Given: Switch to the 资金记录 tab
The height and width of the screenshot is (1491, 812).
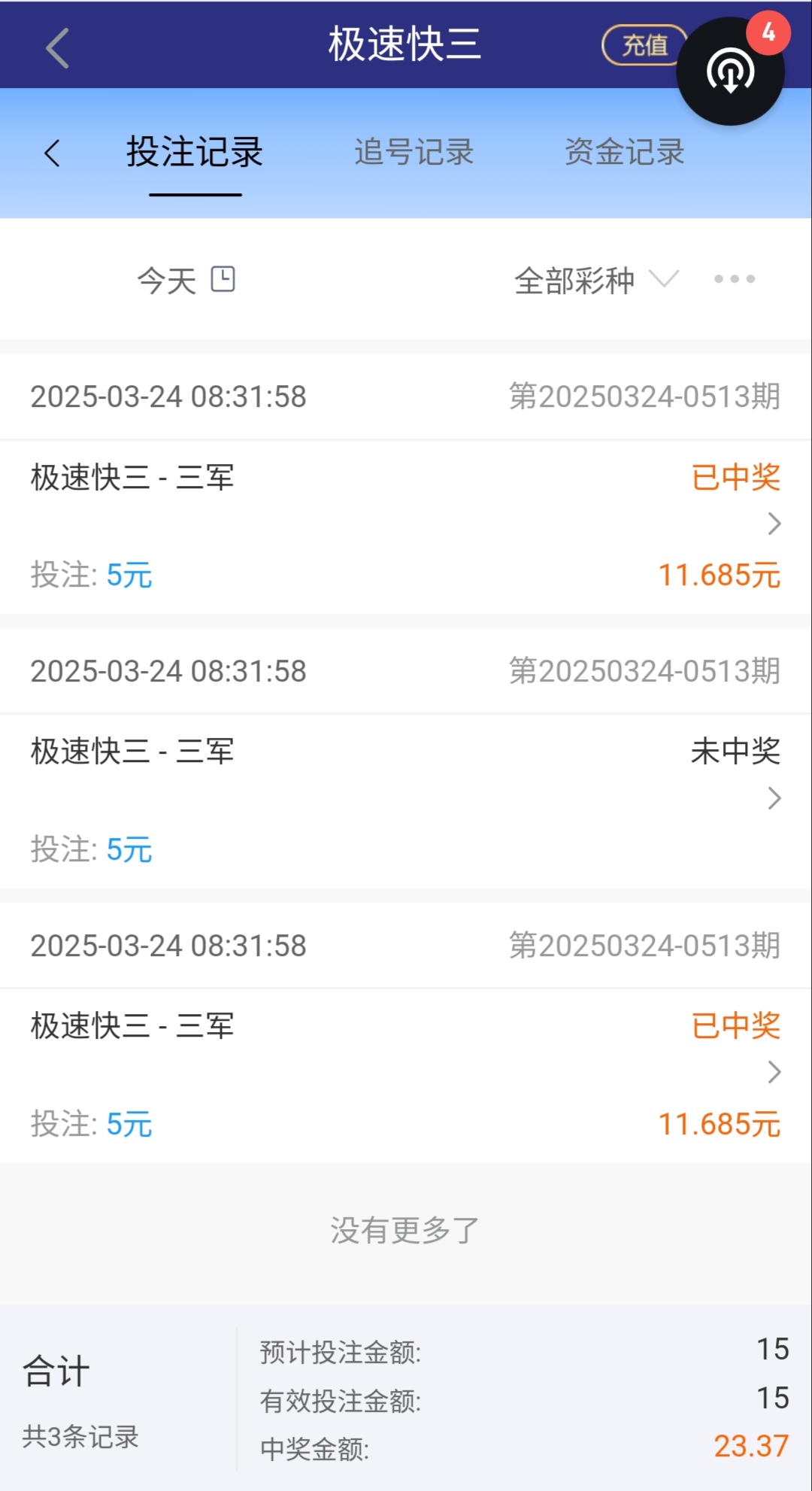Looking at the screenshot, I should coord(624,153).
